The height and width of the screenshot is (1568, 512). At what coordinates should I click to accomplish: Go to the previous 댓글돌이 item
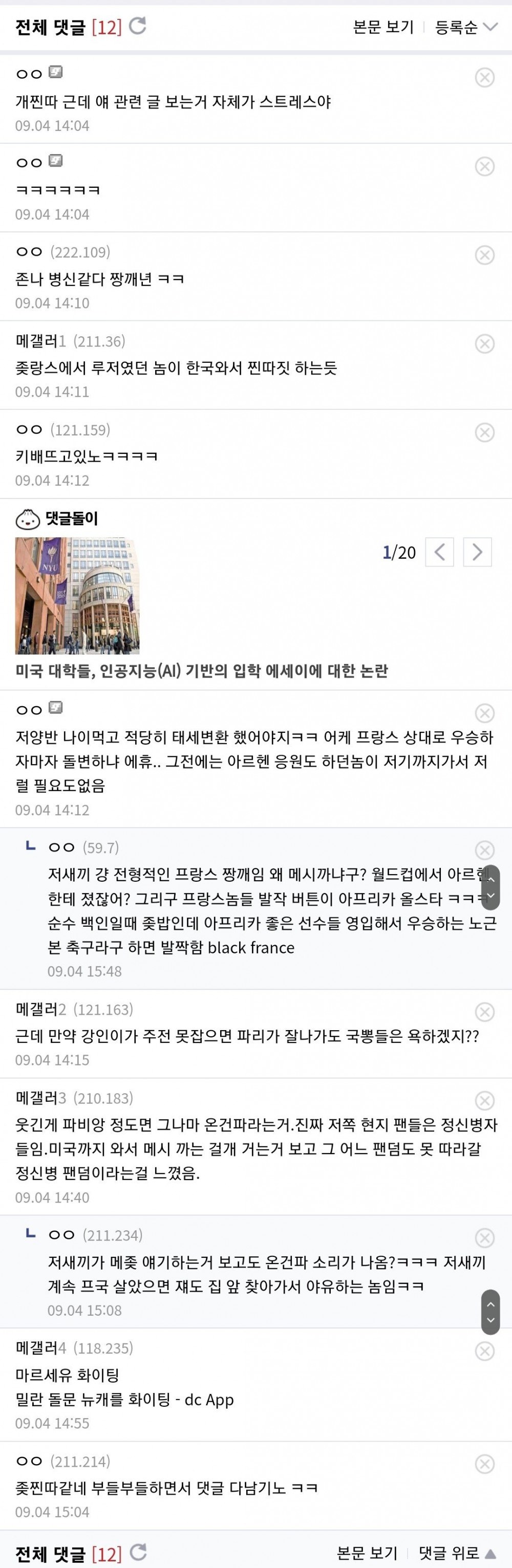(x=439, y=552)
